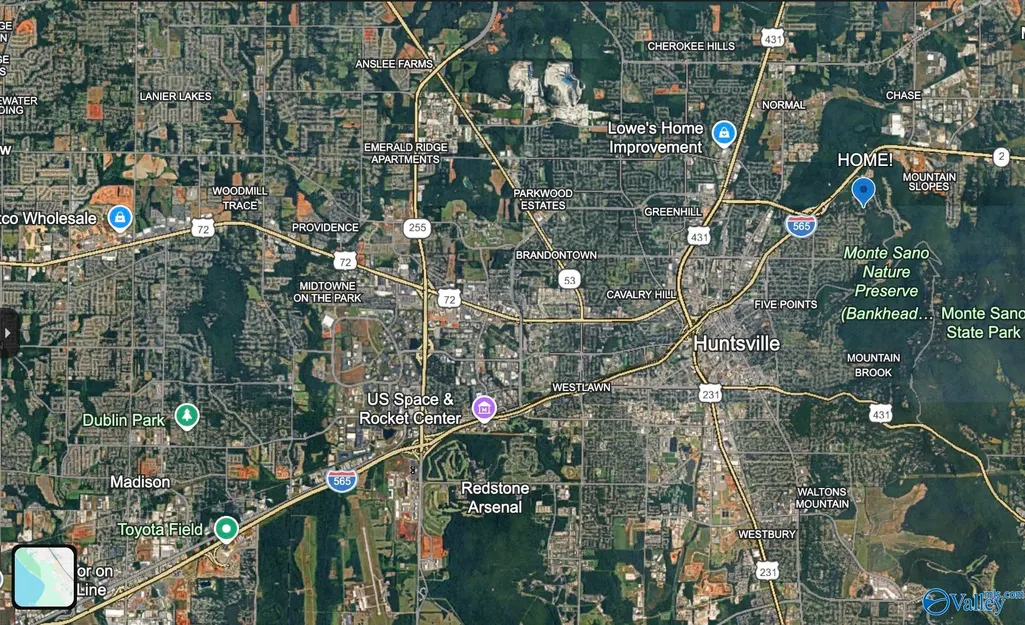1025x625 pixels.
Task: Open the Toyota Field marker
Action: click(226, 528)
